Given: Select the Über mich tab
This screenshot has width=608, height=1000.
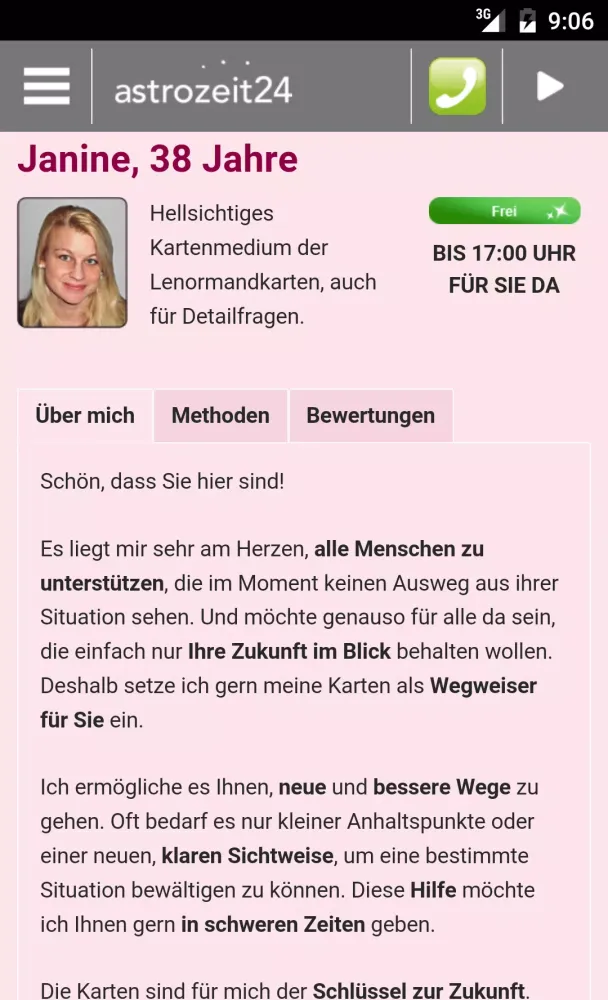Looking at the screenshot, I should coord(85,416).
